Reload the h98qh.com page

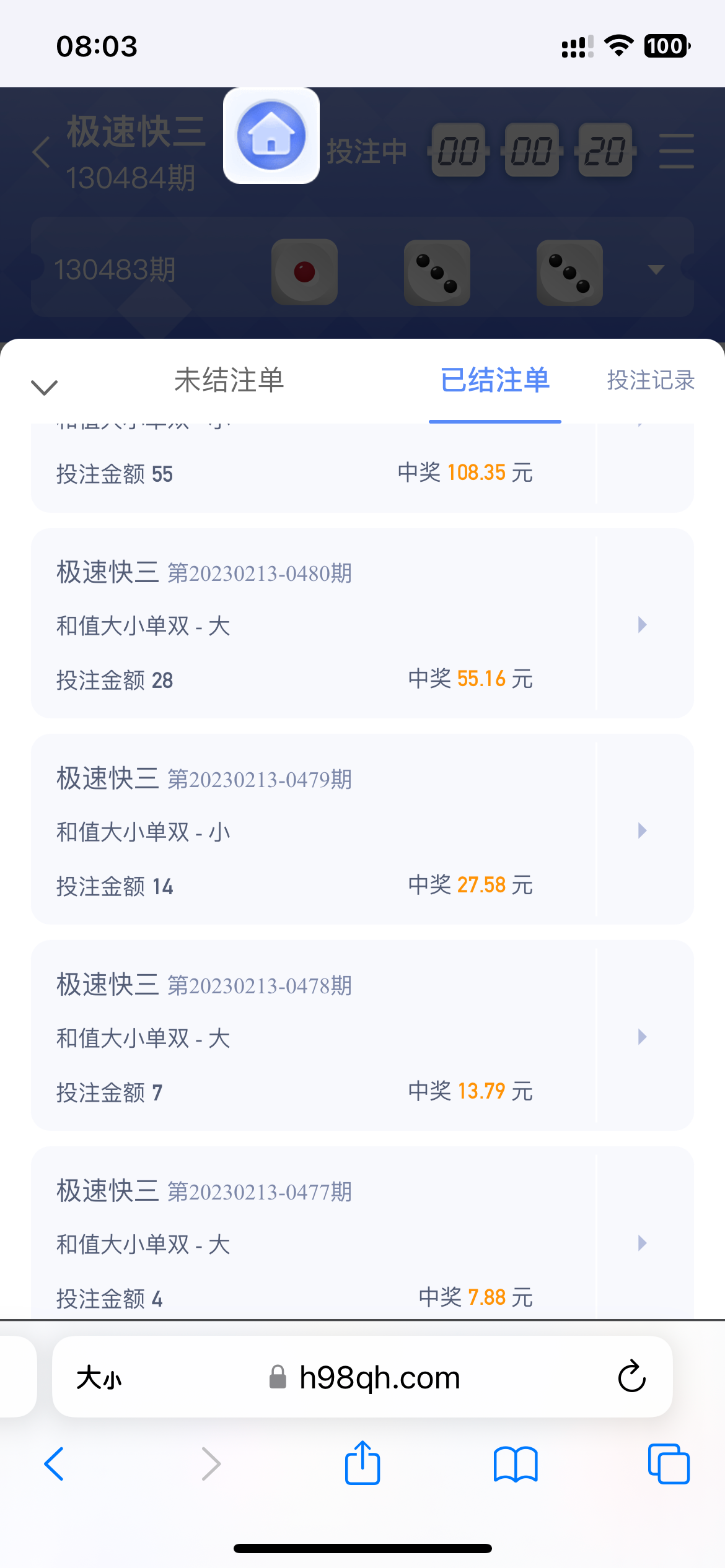(631, 1377)
